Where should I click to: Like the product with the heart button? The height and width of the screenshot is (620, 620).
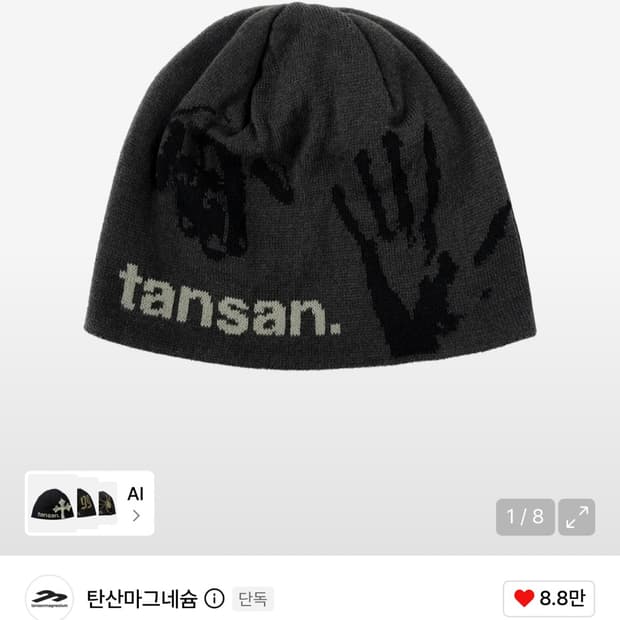tap(549, 598)
